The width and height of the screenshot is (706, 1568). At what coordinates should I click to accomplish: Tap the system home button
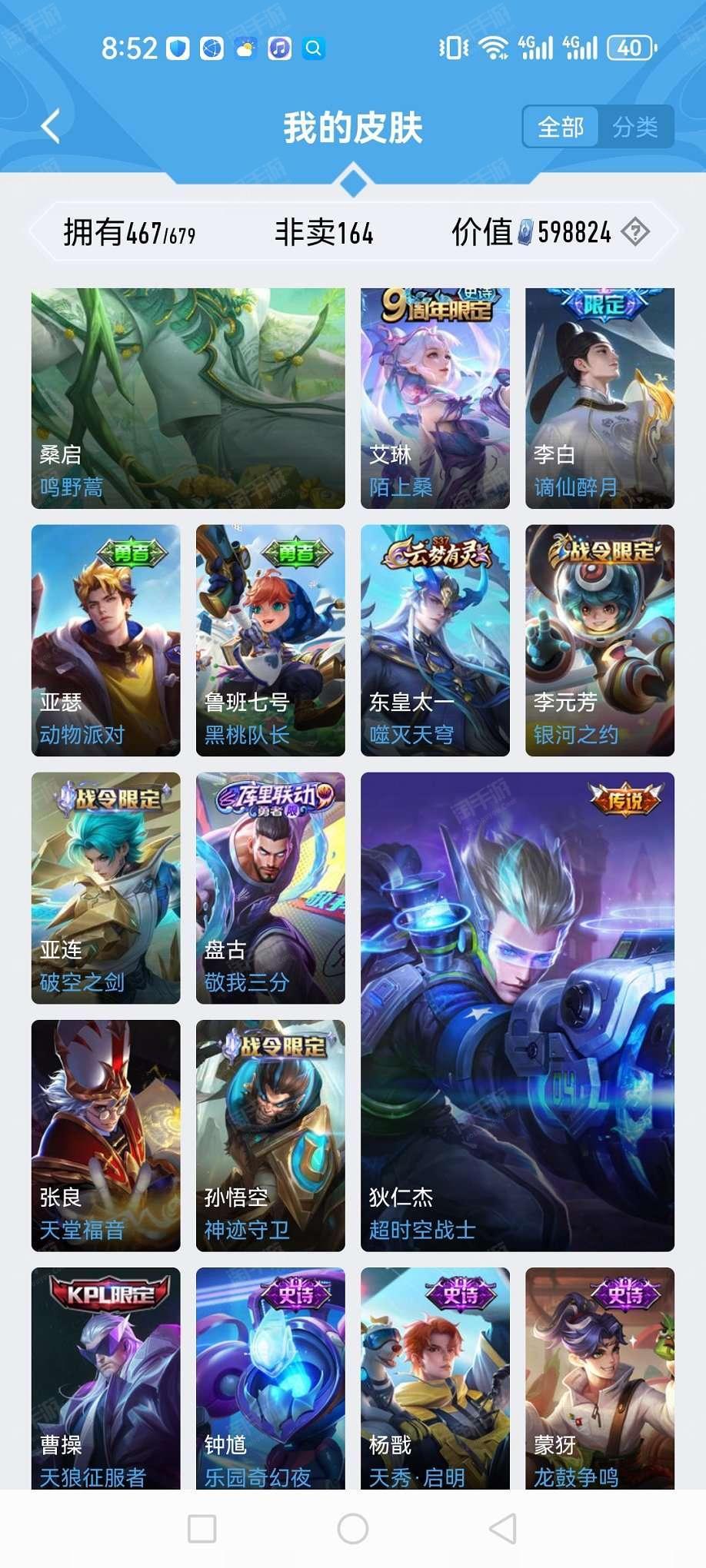(353, 1529)
